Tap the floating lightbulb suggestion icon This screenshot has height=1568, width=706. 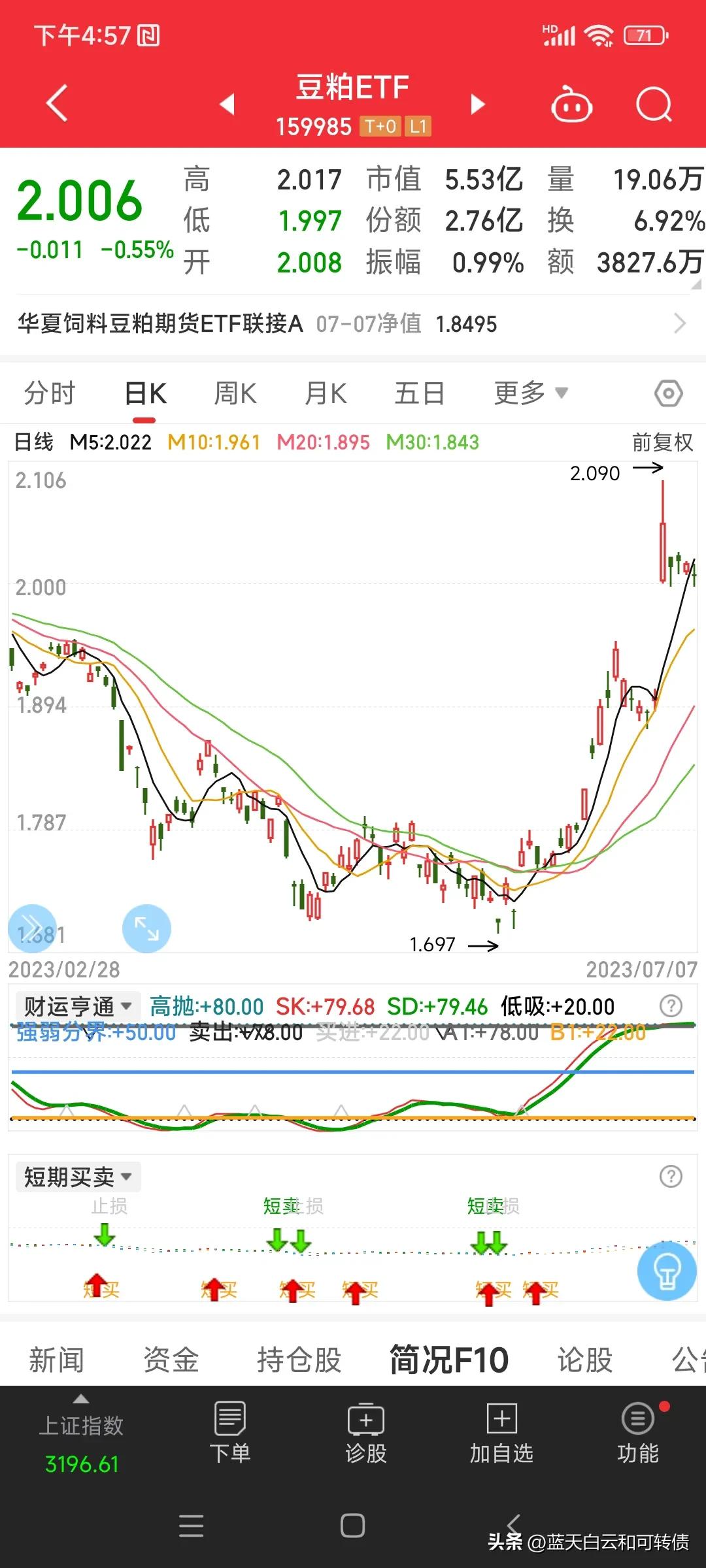pyautogui.click(x=666, y=1270)
